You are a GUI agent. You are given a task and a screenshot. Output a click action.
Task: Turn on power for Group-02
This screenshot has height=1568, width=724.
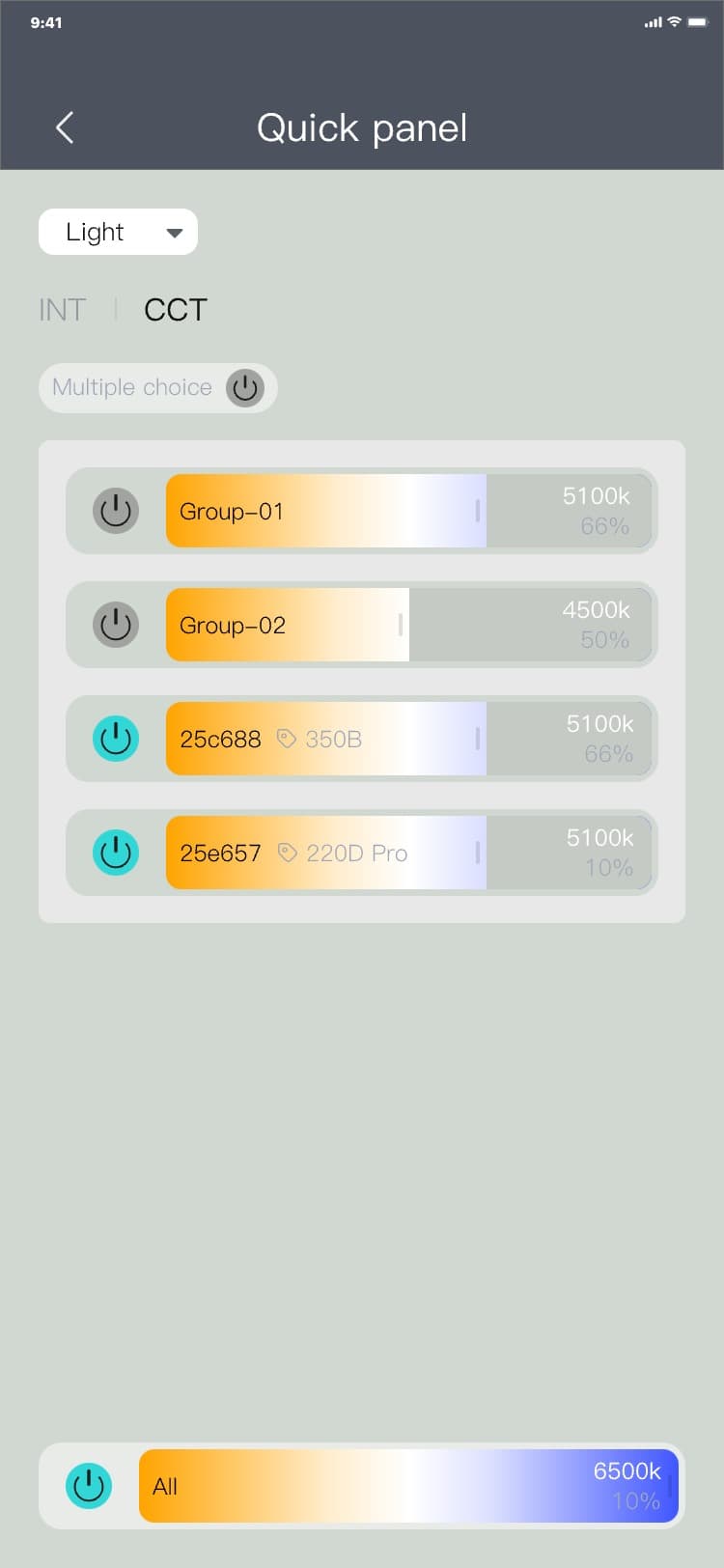(116, 625)
